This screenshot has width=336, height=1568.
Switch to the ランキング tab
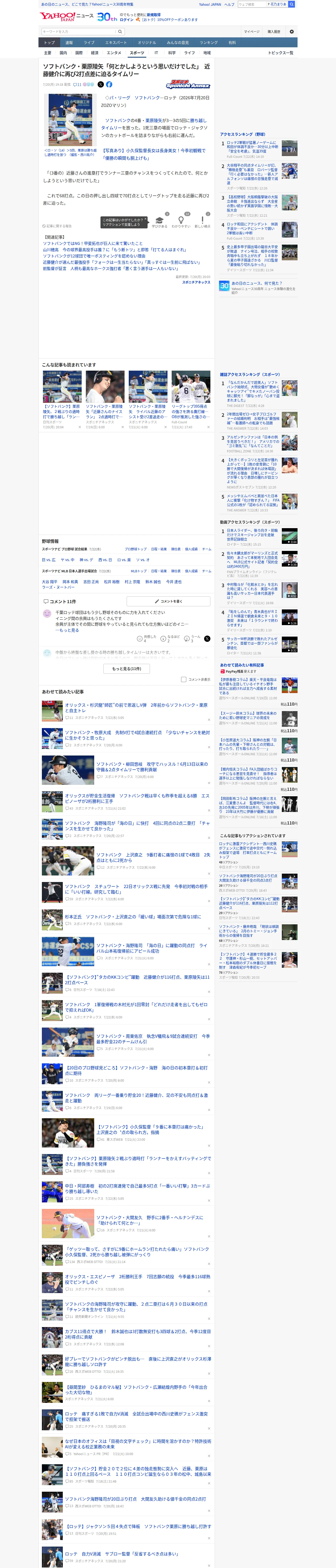209,43
